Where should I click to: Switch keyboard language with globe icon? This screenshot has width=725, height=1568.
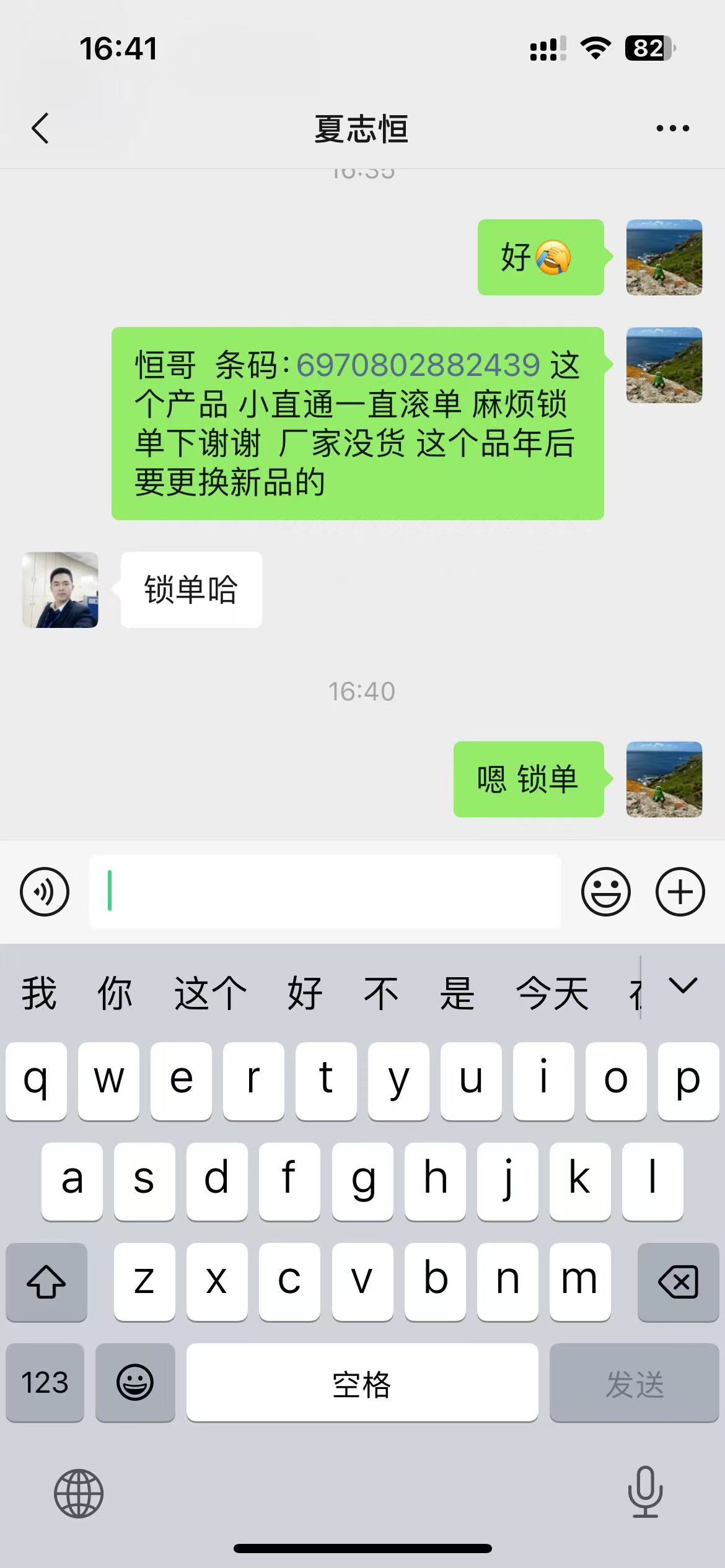79,1494
